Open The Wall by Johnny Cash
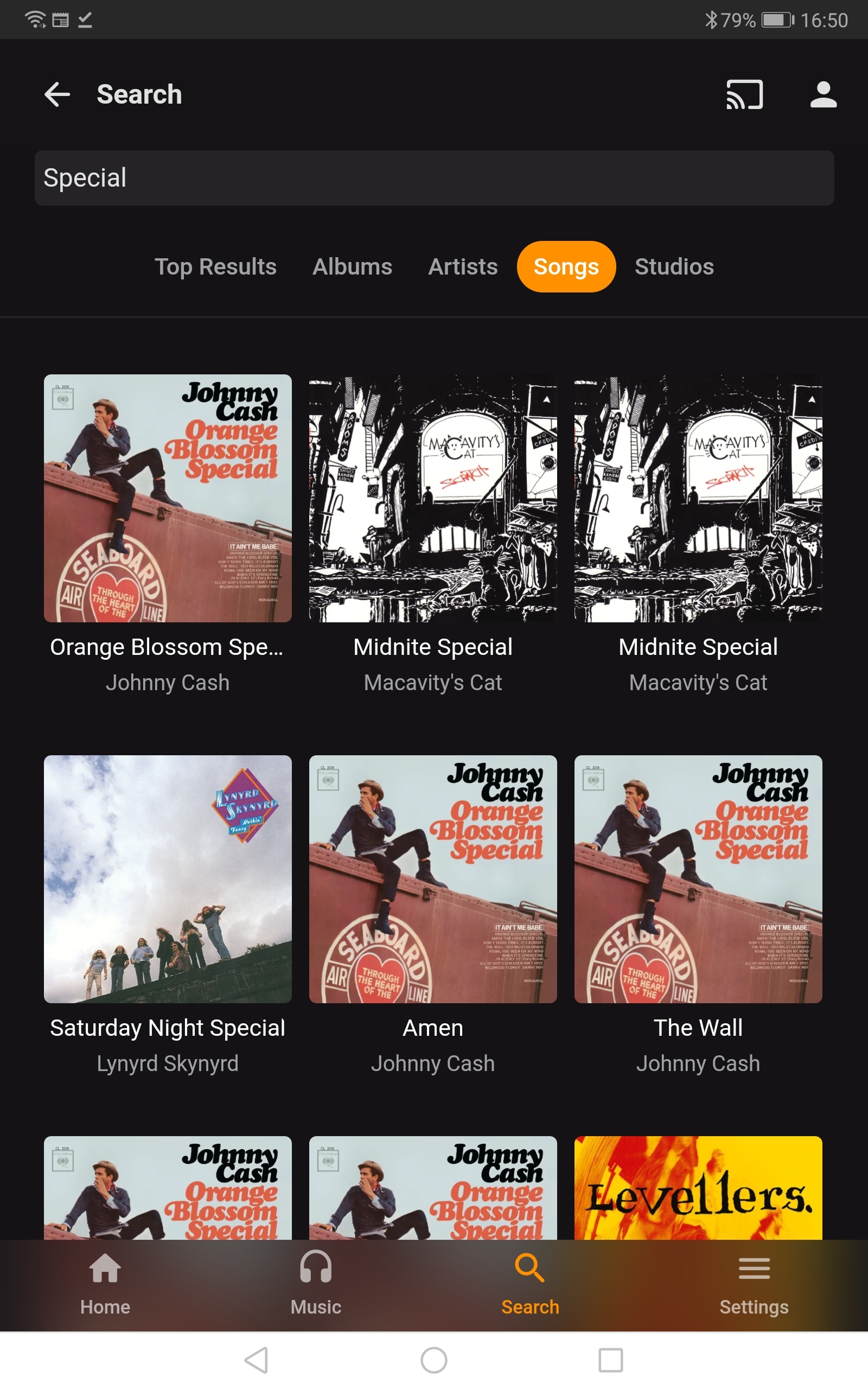868x1389 pixels. coord(698,879)
